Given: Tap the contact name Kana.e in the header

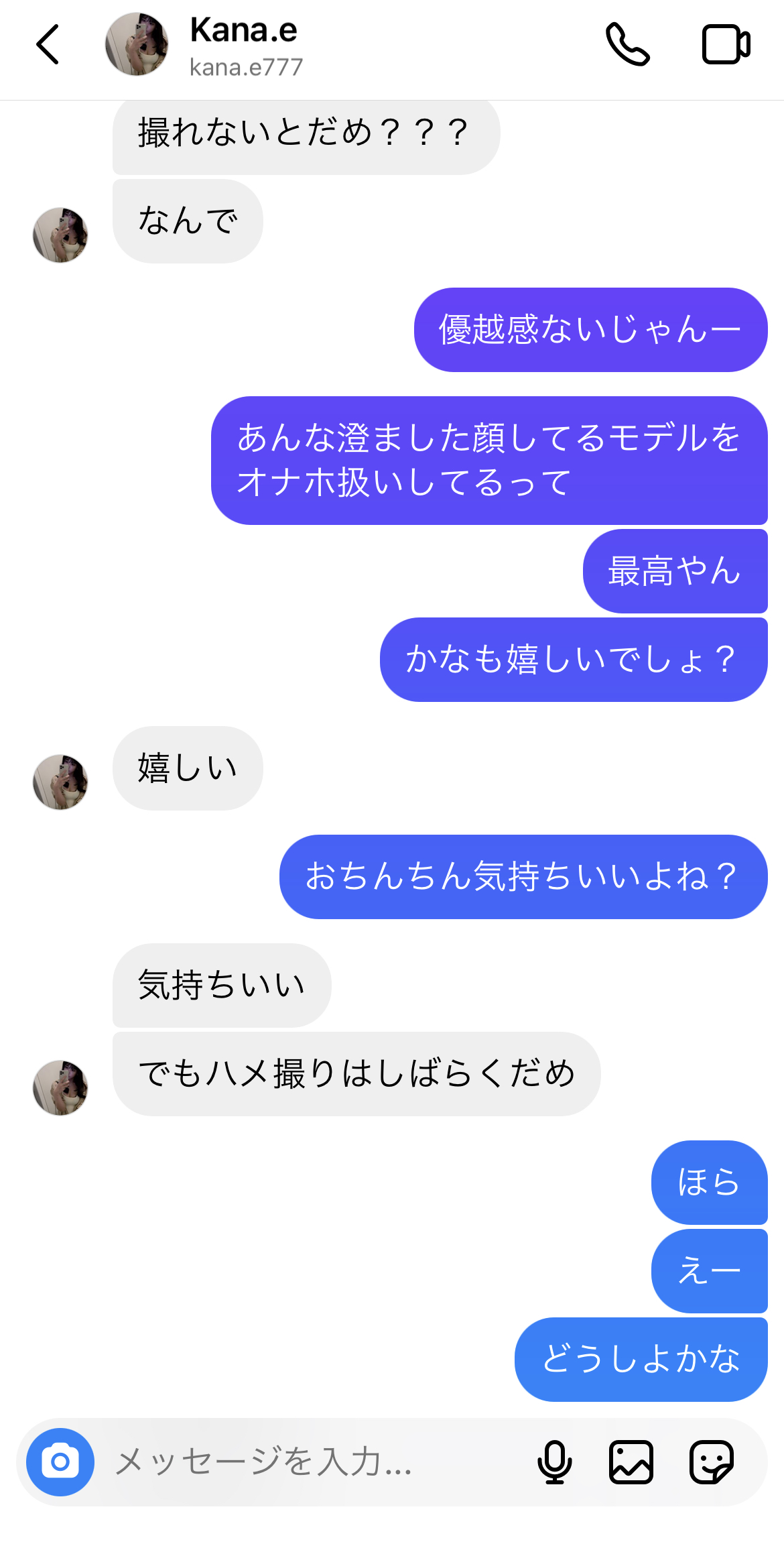Looking at the screenshot, I should tap(245, 29).
